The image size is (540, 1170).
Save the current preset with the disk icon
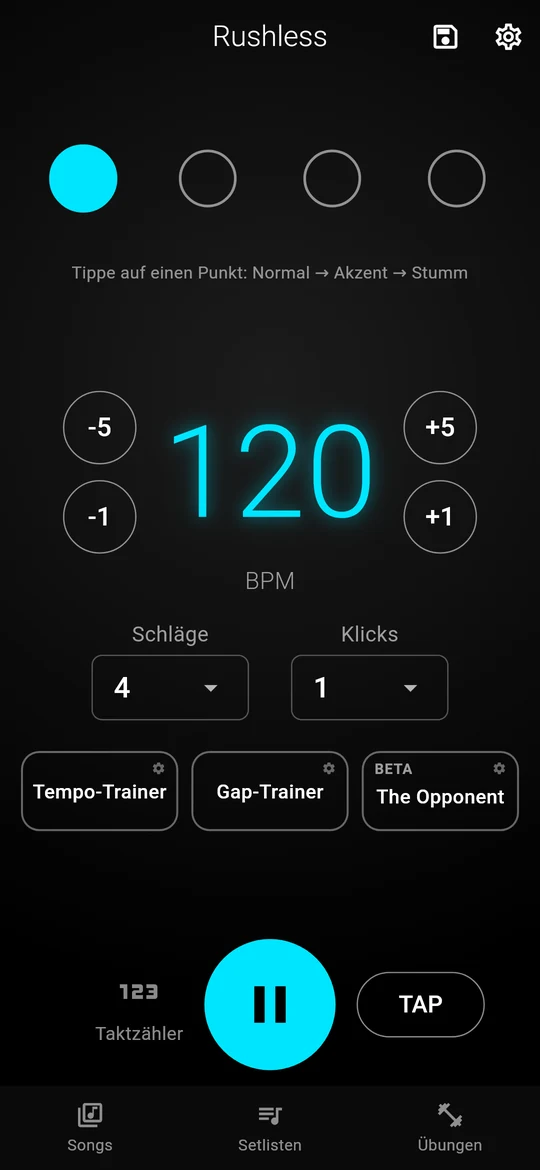445,37
